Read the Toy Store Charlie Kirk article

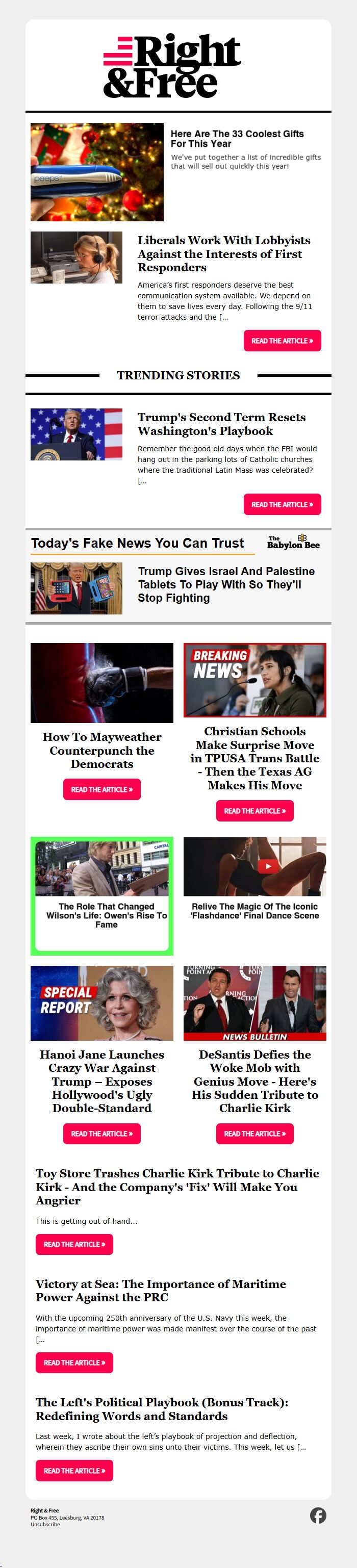74,1245
